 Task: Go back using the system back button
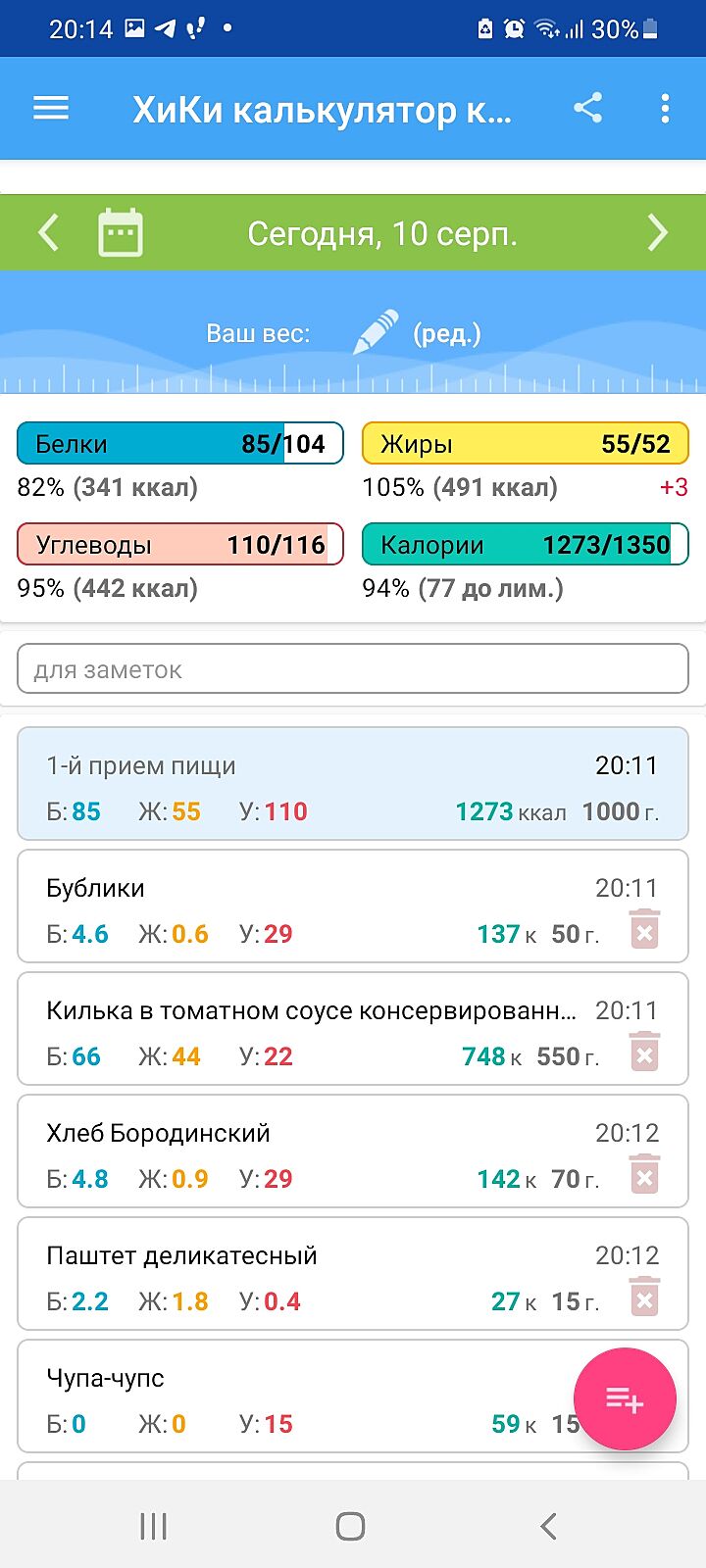tap(549, 1525)
